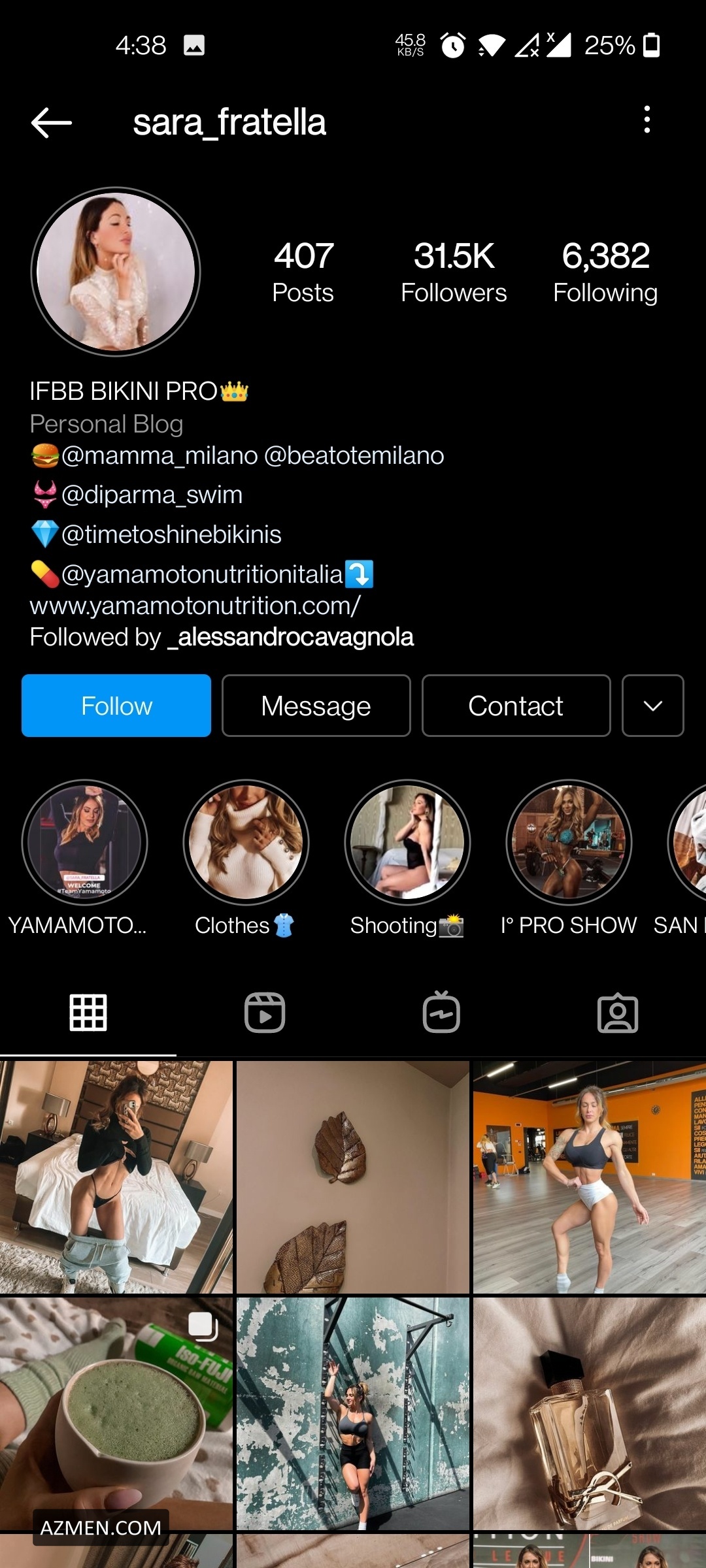Screen dimensions: 706x1568
Task: Open the I° PRO SHOW highlight
Action: pos(569,842)
